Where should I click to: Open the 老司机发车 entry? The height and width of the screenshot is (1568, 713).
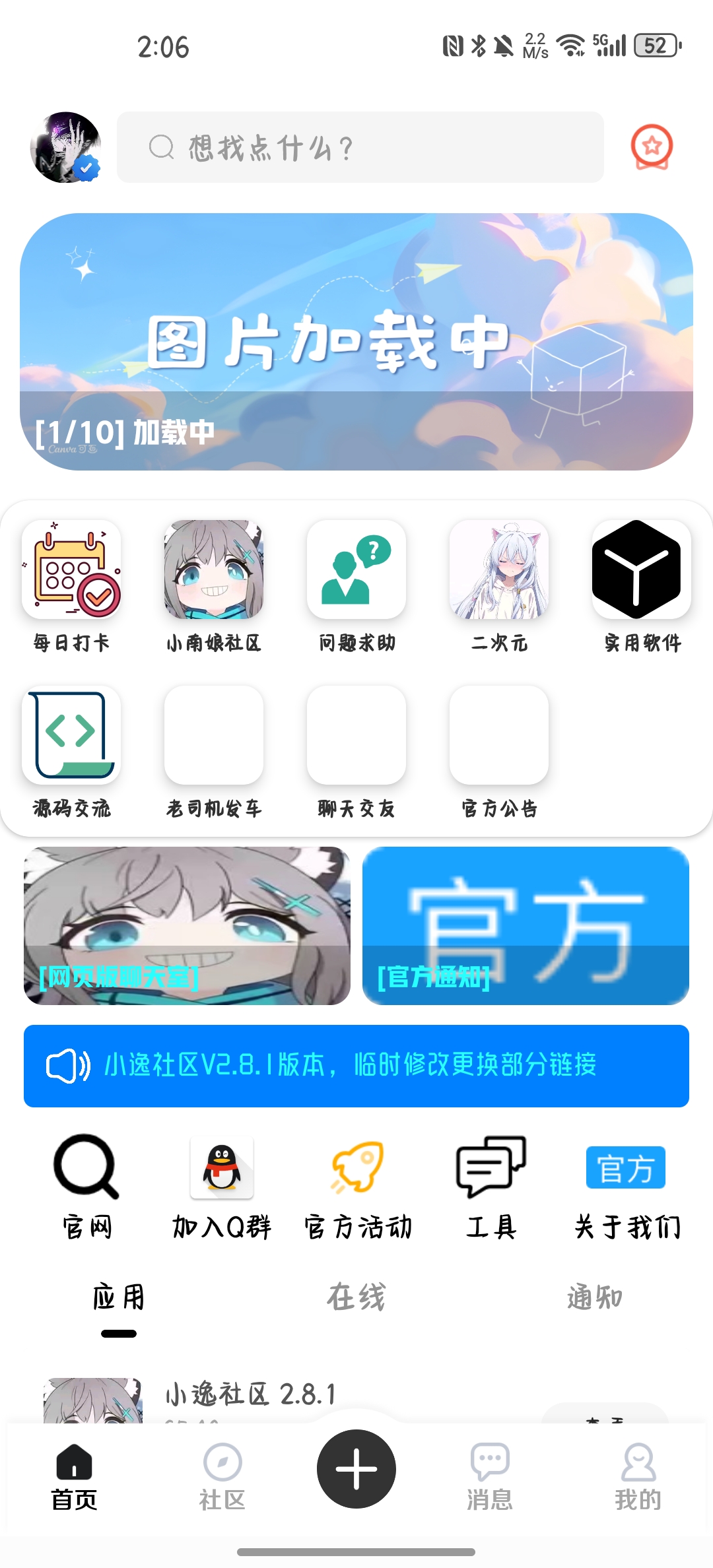[x=213, y=735]
